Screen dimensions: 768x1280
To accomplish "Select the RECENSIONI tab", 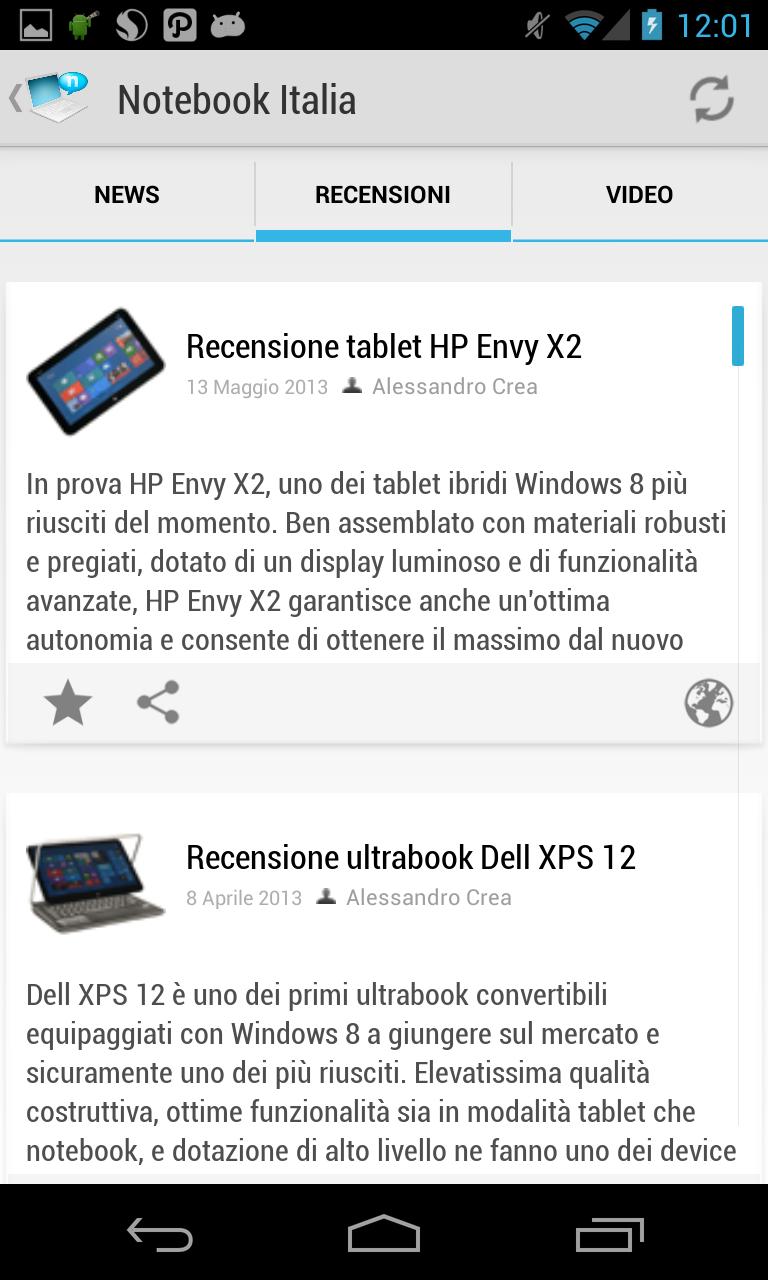I will [383, 194].
